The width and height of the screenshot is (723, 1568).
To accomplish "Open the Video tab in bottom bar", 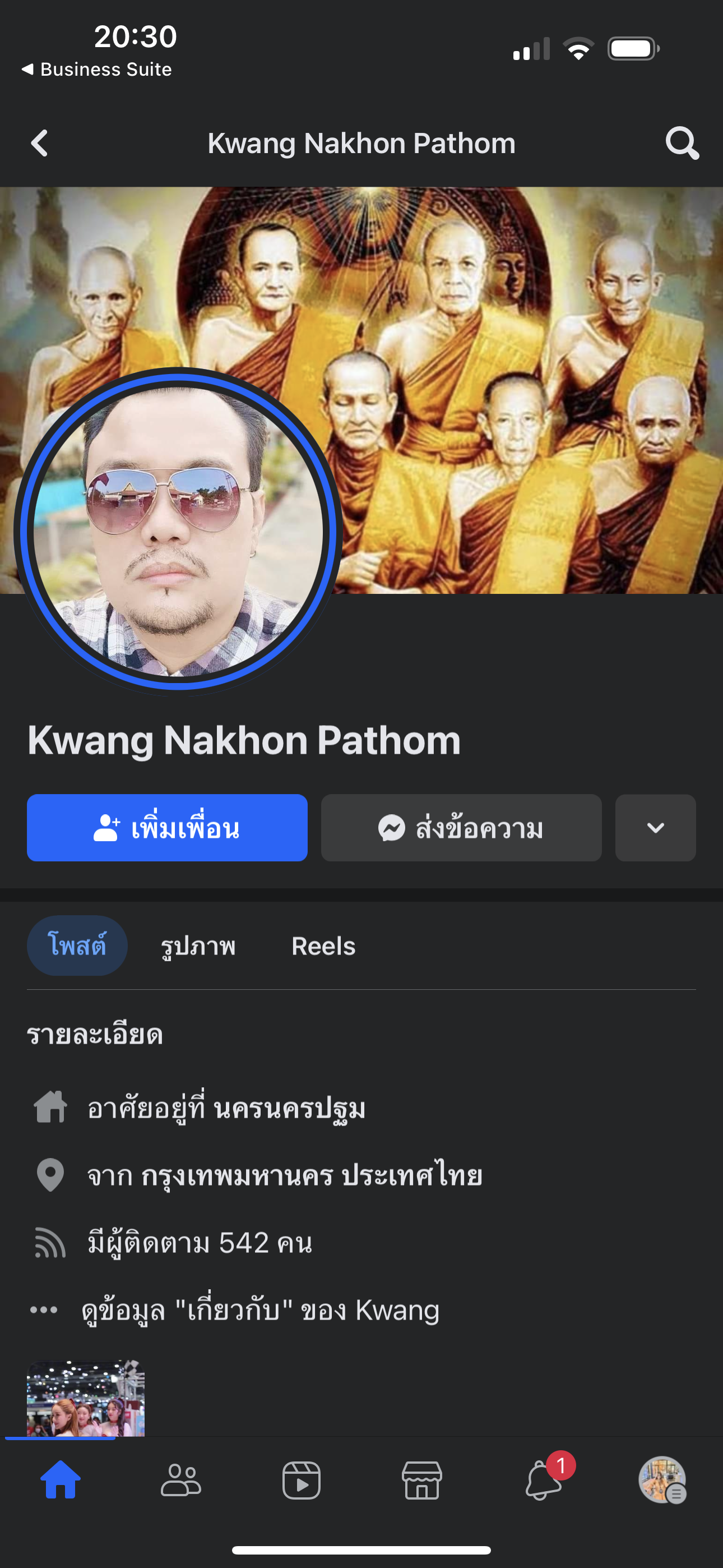I will pyautogui.click(x=302, y=1481).
